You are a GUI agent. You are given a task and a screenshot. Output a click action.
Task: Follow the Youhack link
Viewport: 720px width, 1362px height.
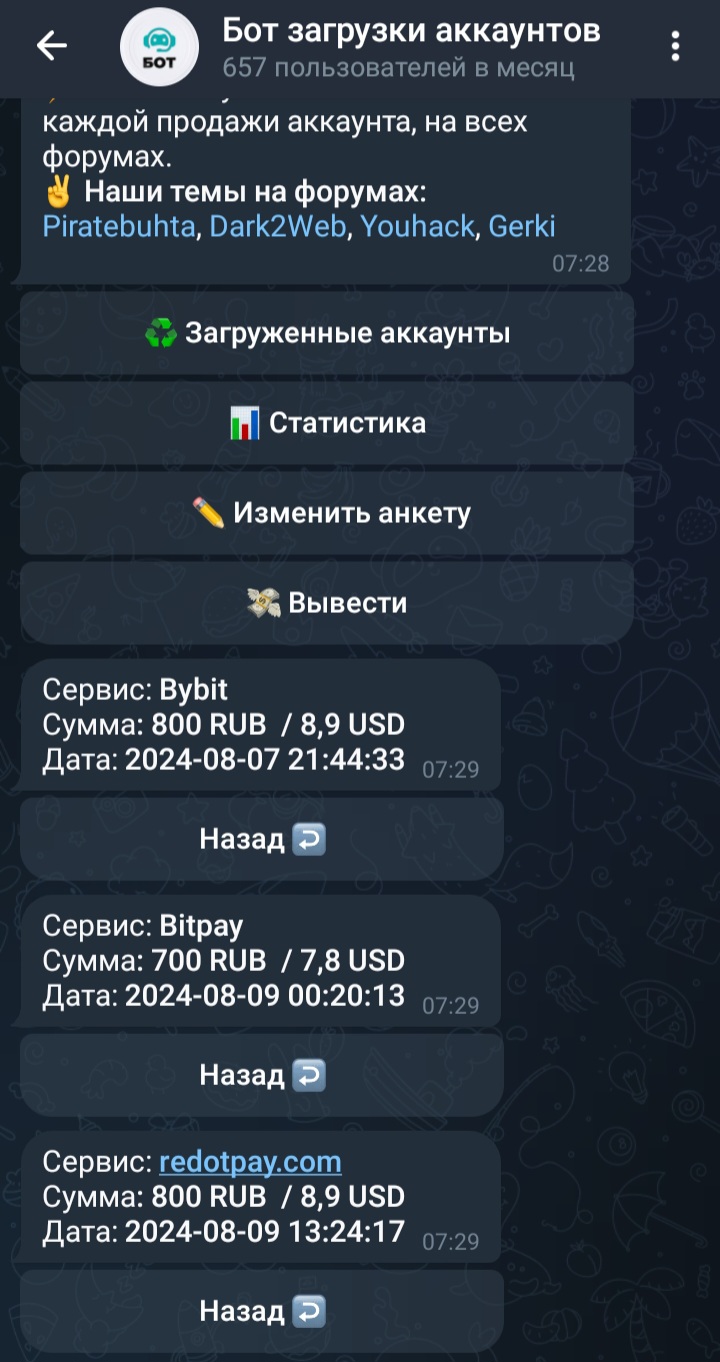417,226
